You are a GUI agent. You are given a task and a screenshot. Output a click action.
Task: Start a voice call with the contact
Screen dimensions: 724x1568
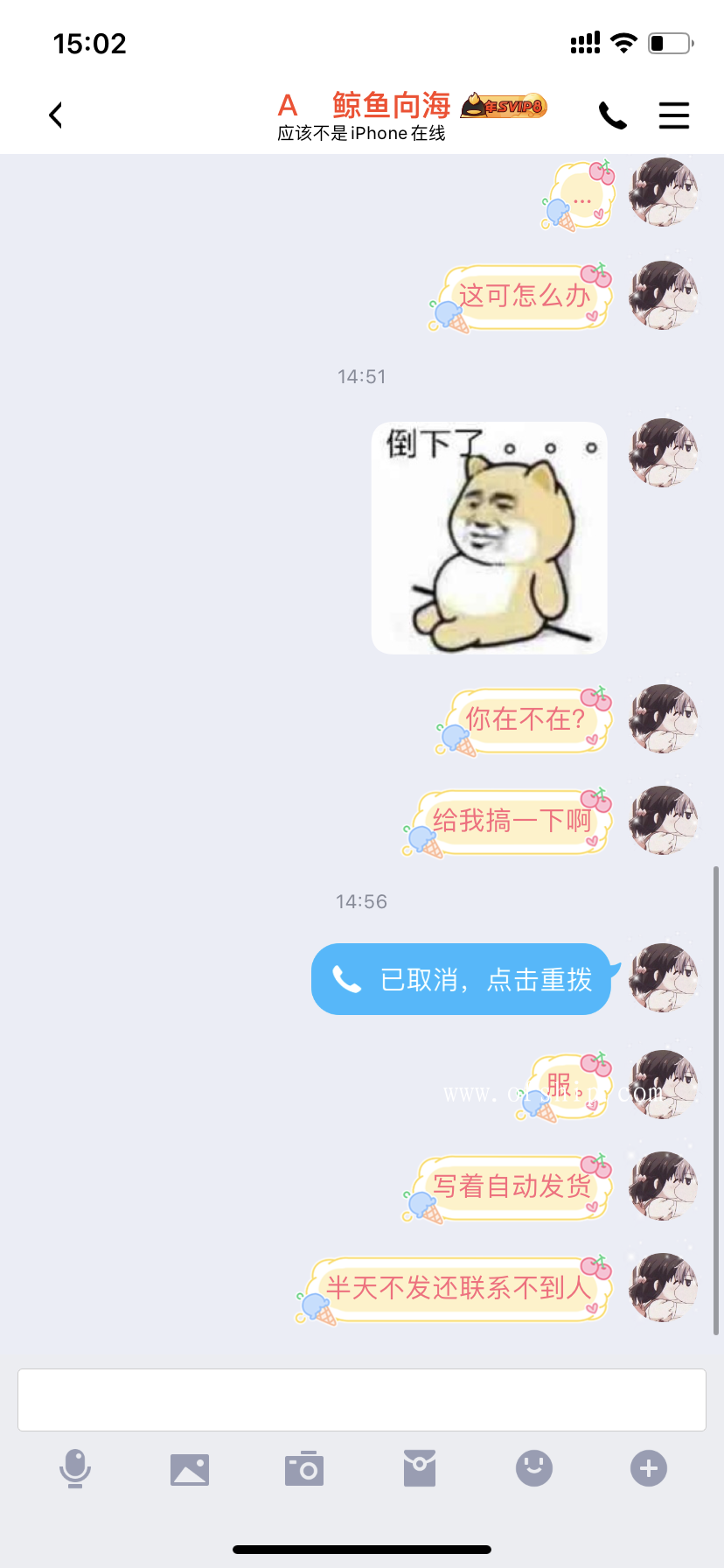(x=612, y=115)
